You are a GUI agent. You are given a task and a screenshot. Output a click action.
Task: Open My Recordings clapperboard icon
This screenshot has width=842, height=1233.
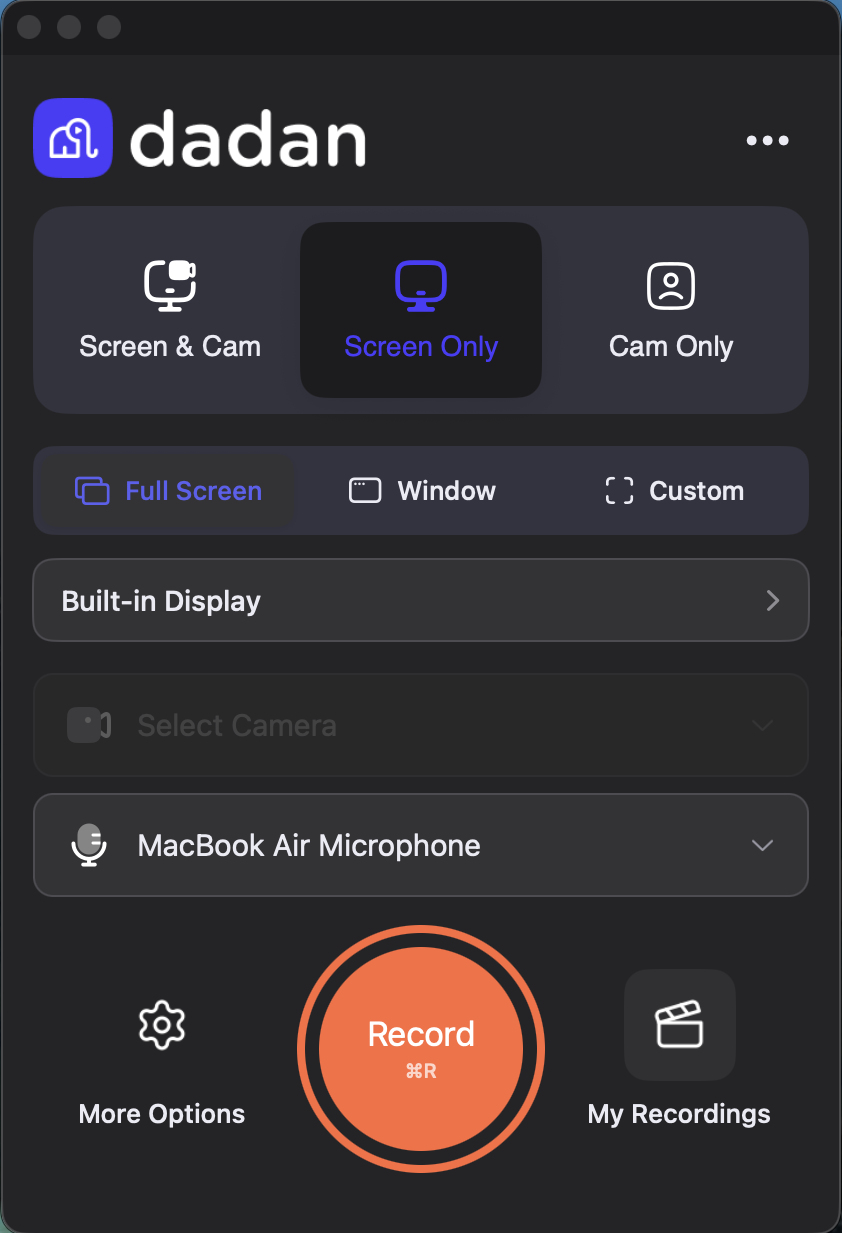tap(679, 1024)
